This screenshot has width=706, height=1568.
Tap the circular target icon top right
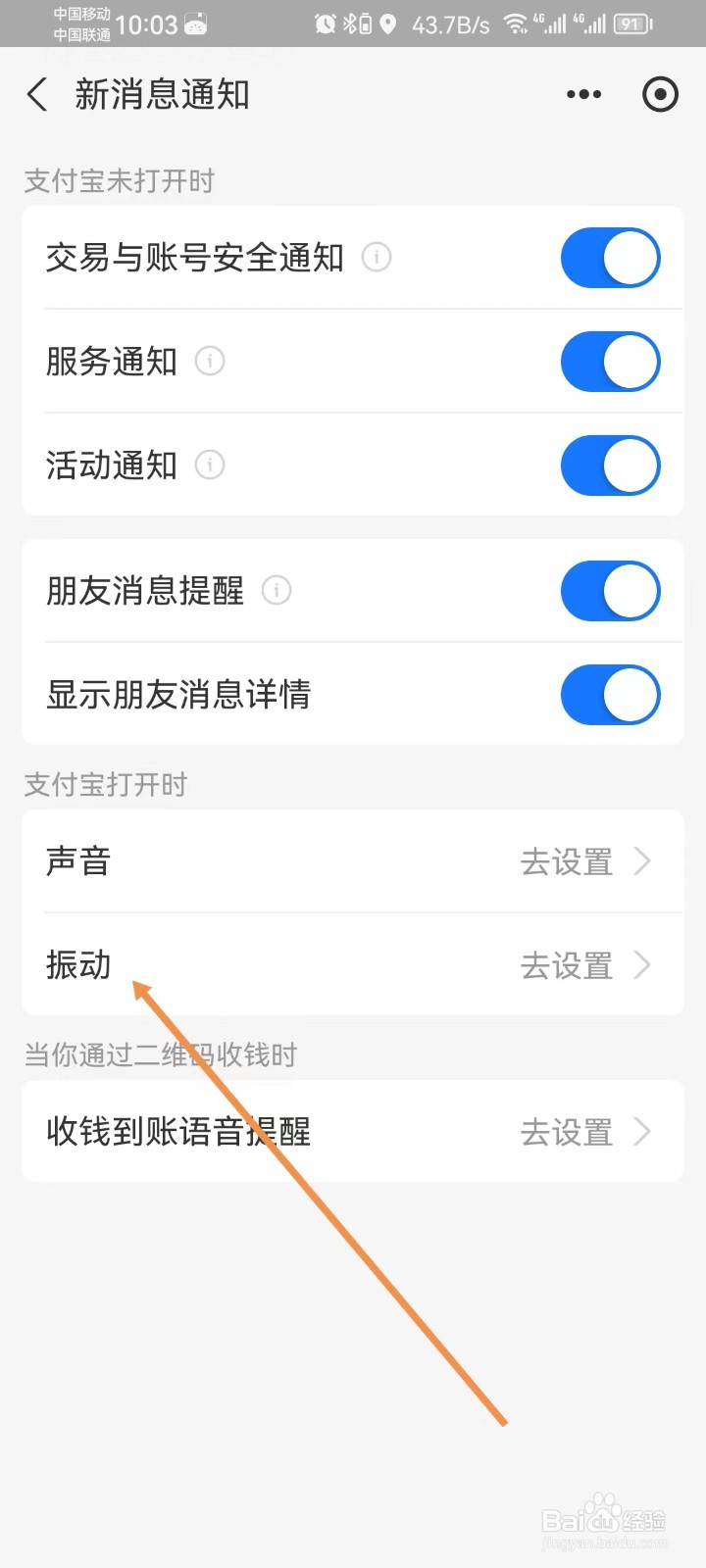660,94
